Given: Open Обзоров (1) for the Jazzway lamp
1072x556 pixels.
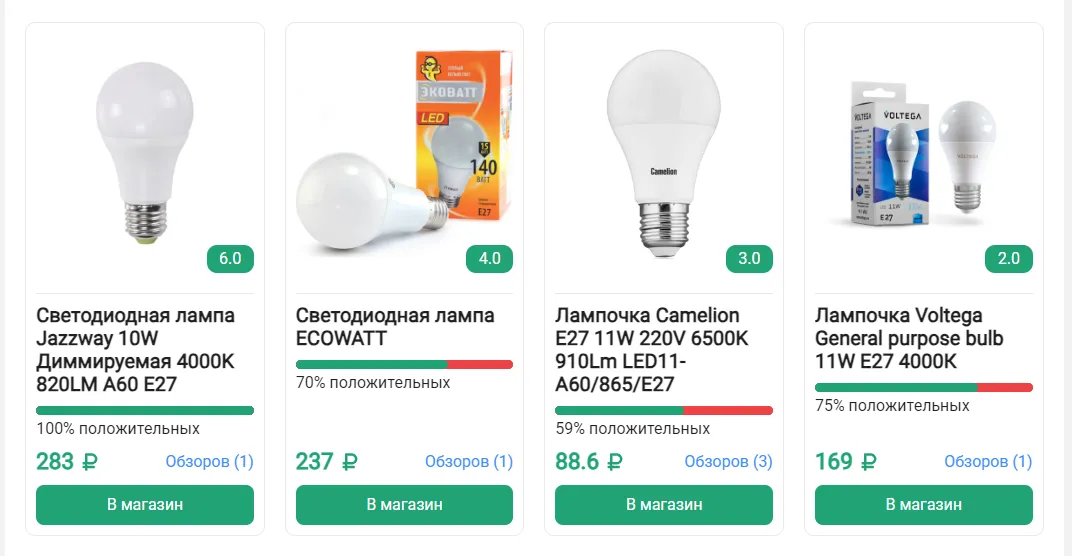Looking at the screenshot, I should (x=209, y=462).
